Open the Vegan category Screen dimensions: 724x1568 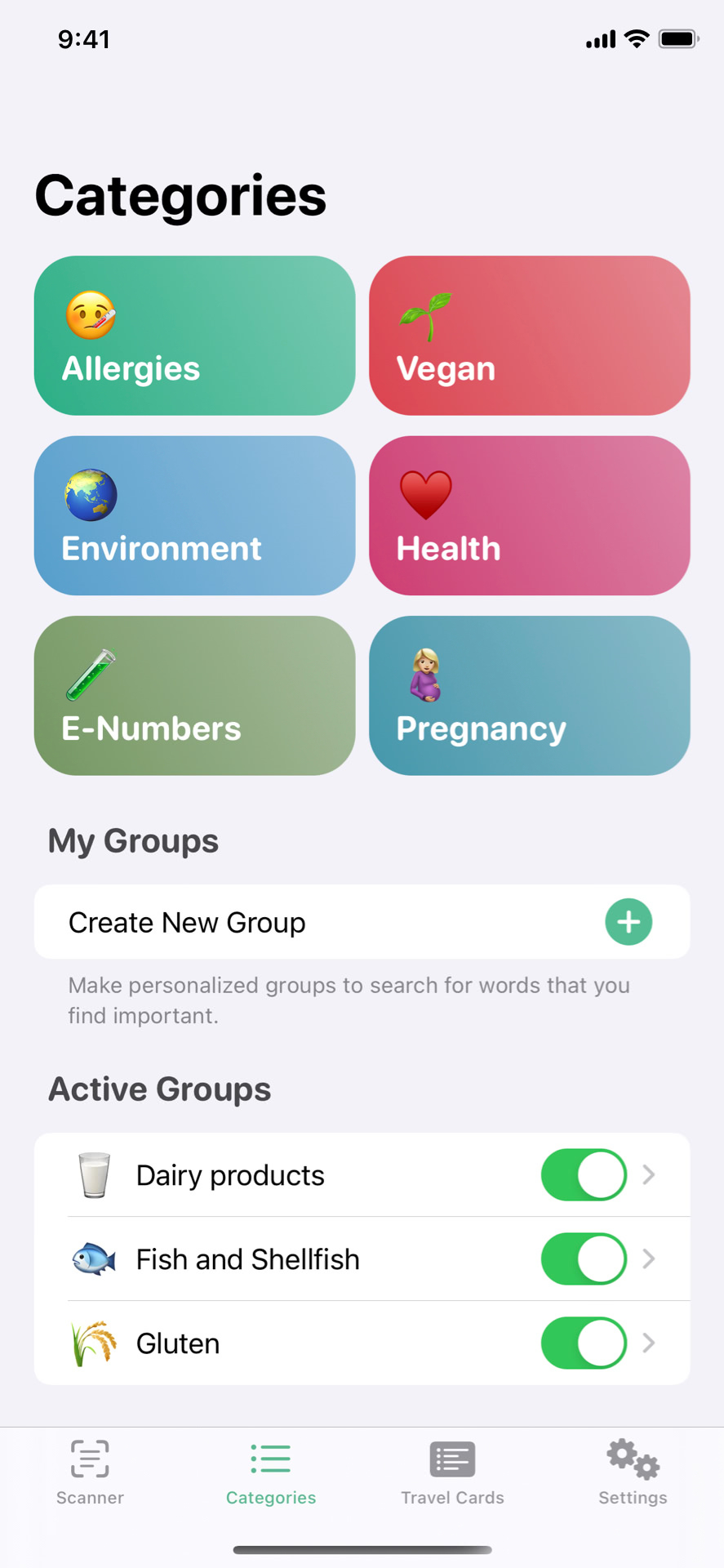click(x=529, y=336)
